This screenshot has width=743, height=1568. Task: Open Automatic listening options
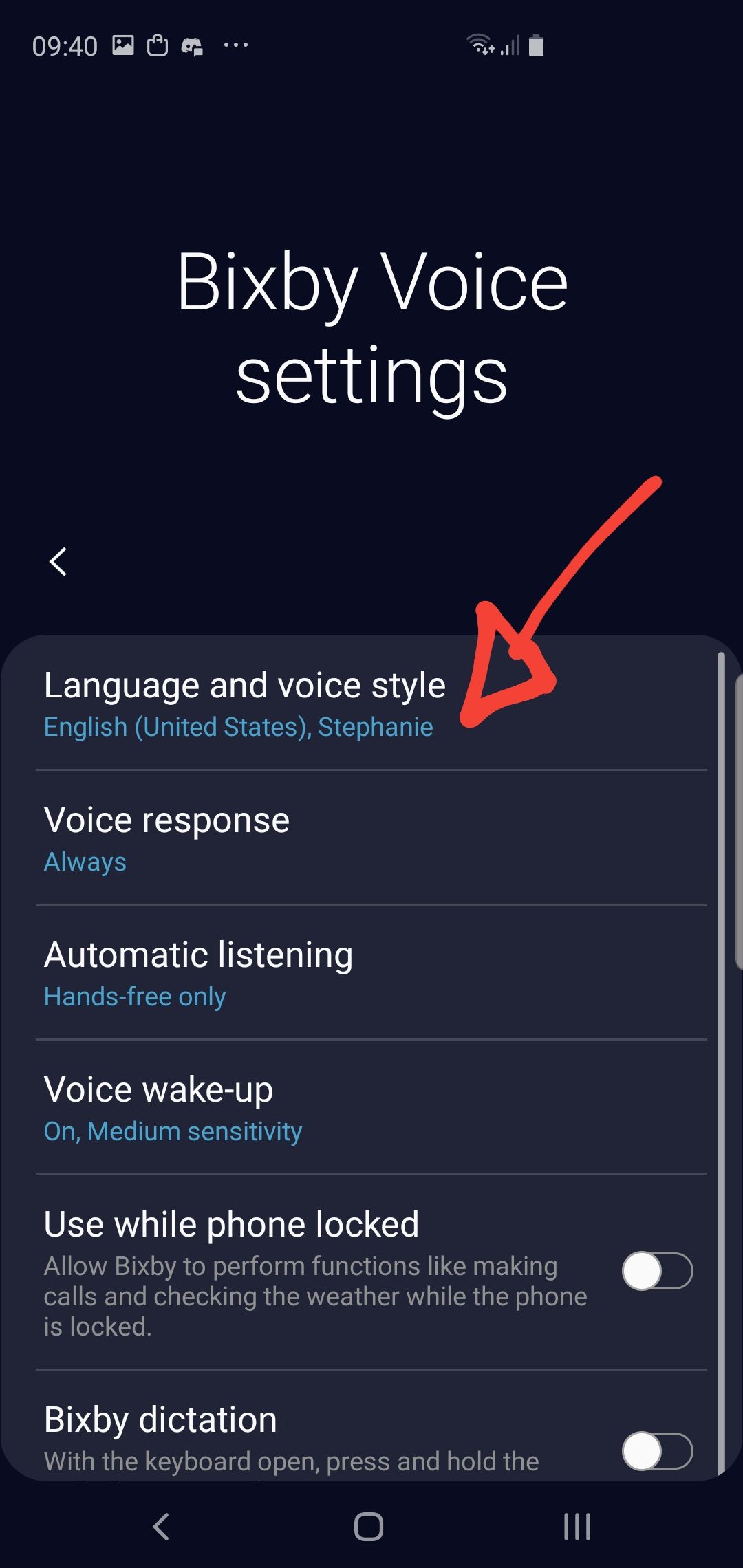tap(198, 972)
